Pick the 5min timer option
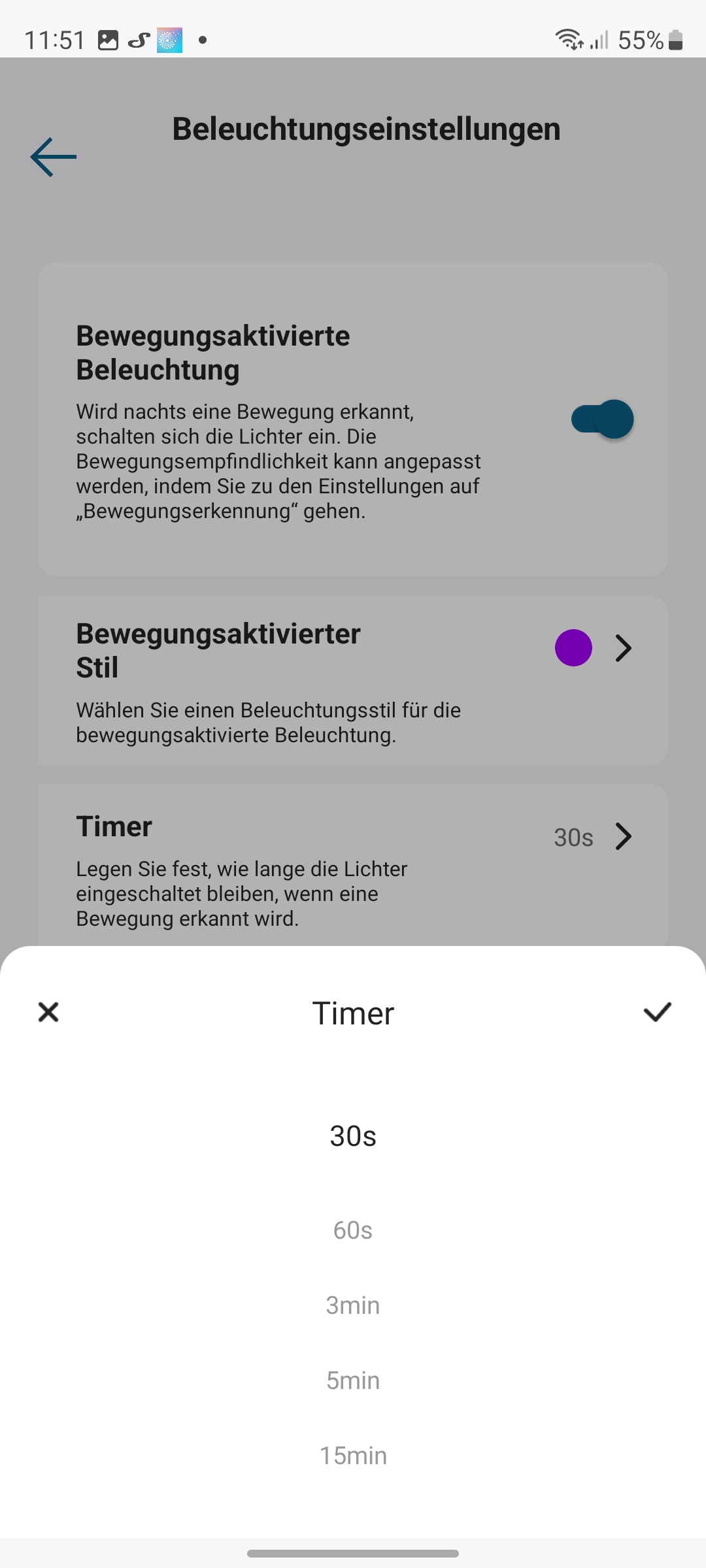706x1568 pixels. [353, 1380]
